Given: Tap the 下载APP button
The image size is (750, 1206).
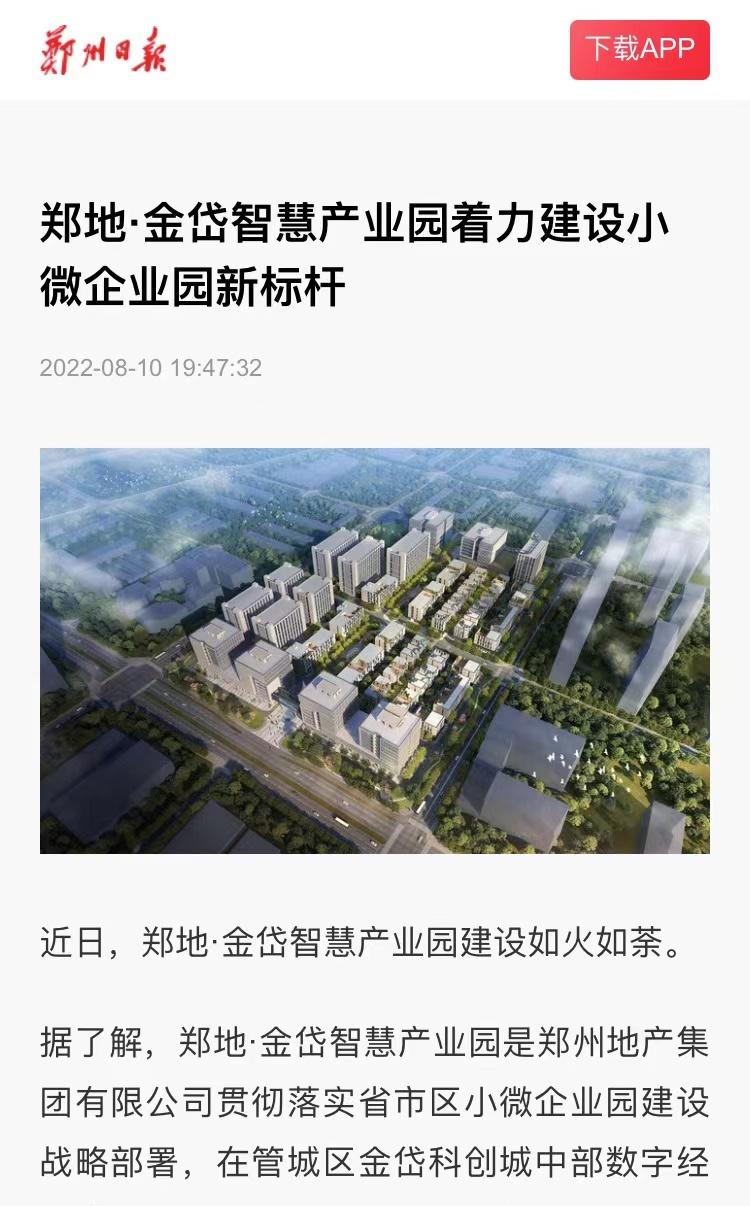Looking at the screenshot, I should pos(639,49).
